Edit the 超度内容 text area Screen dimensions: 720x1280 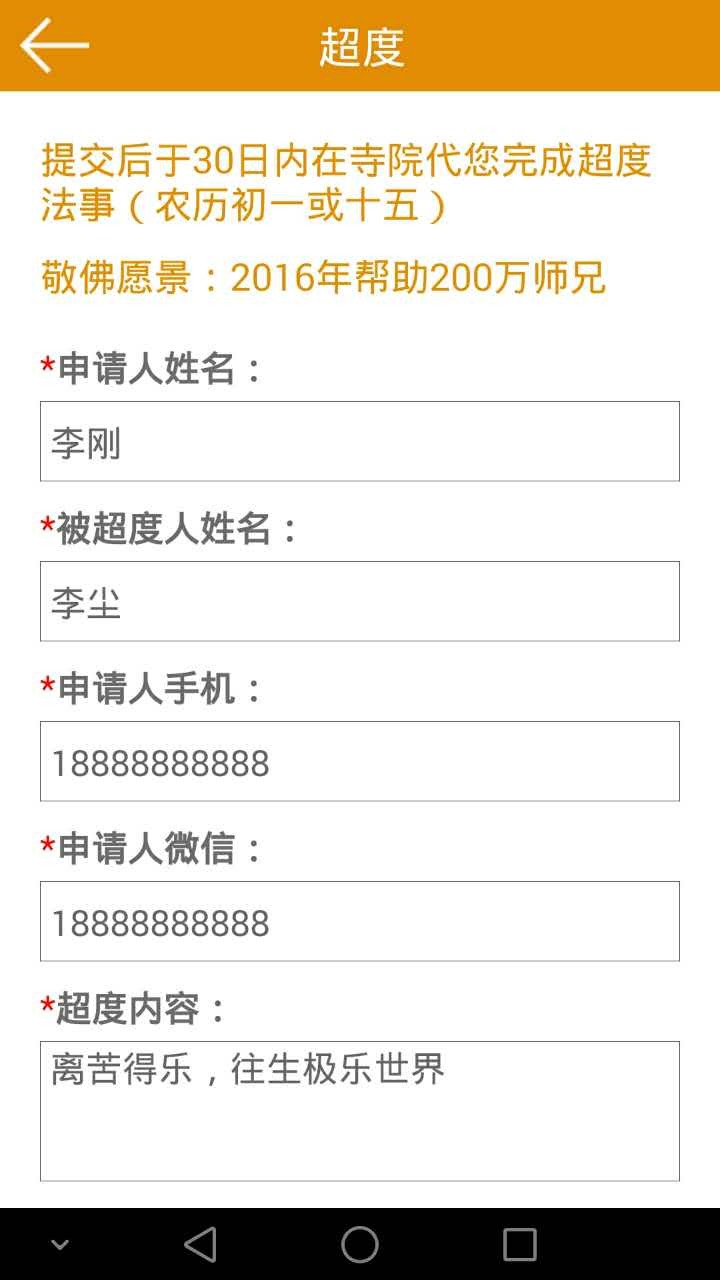coord(360,1111)
